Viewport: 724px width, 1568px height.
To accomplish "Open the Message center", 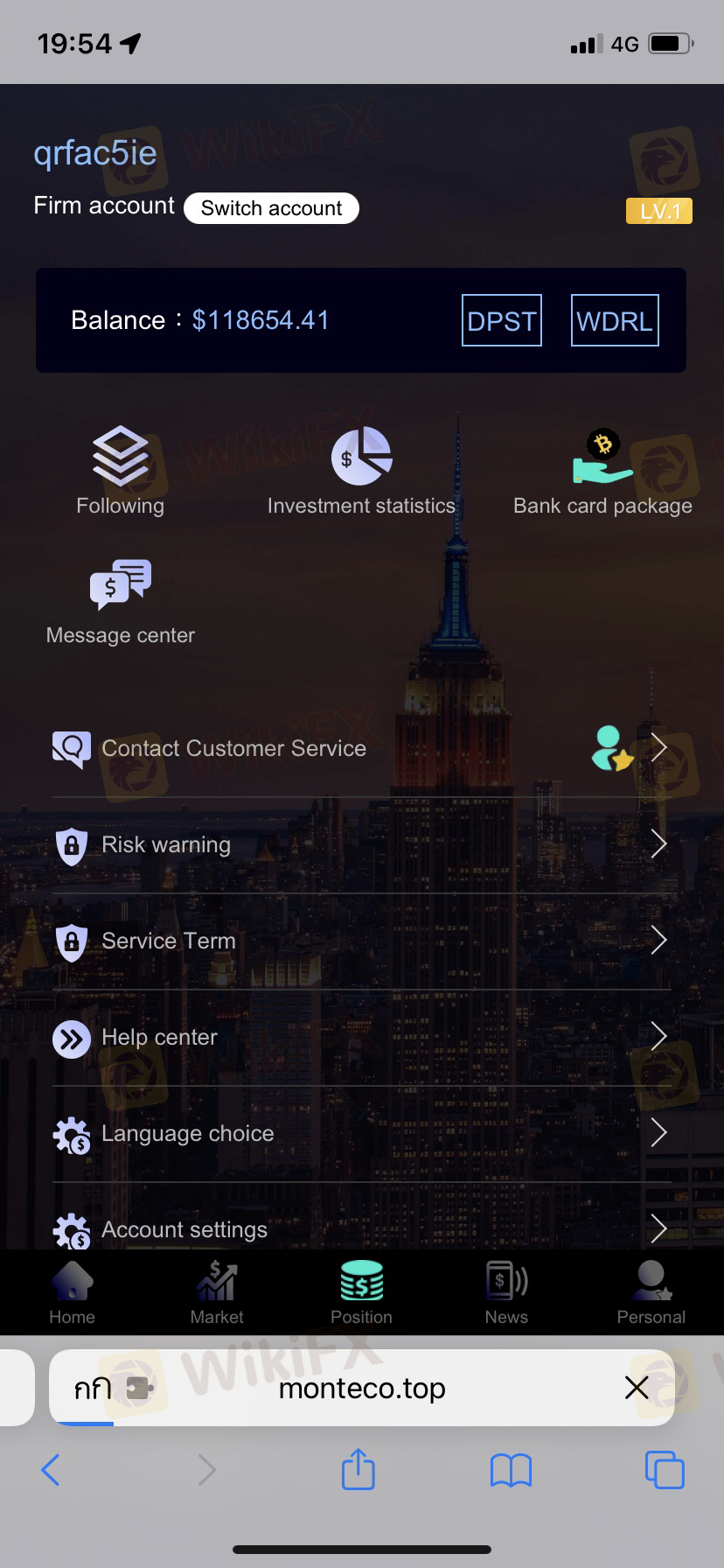I will [x=121, y=602].
